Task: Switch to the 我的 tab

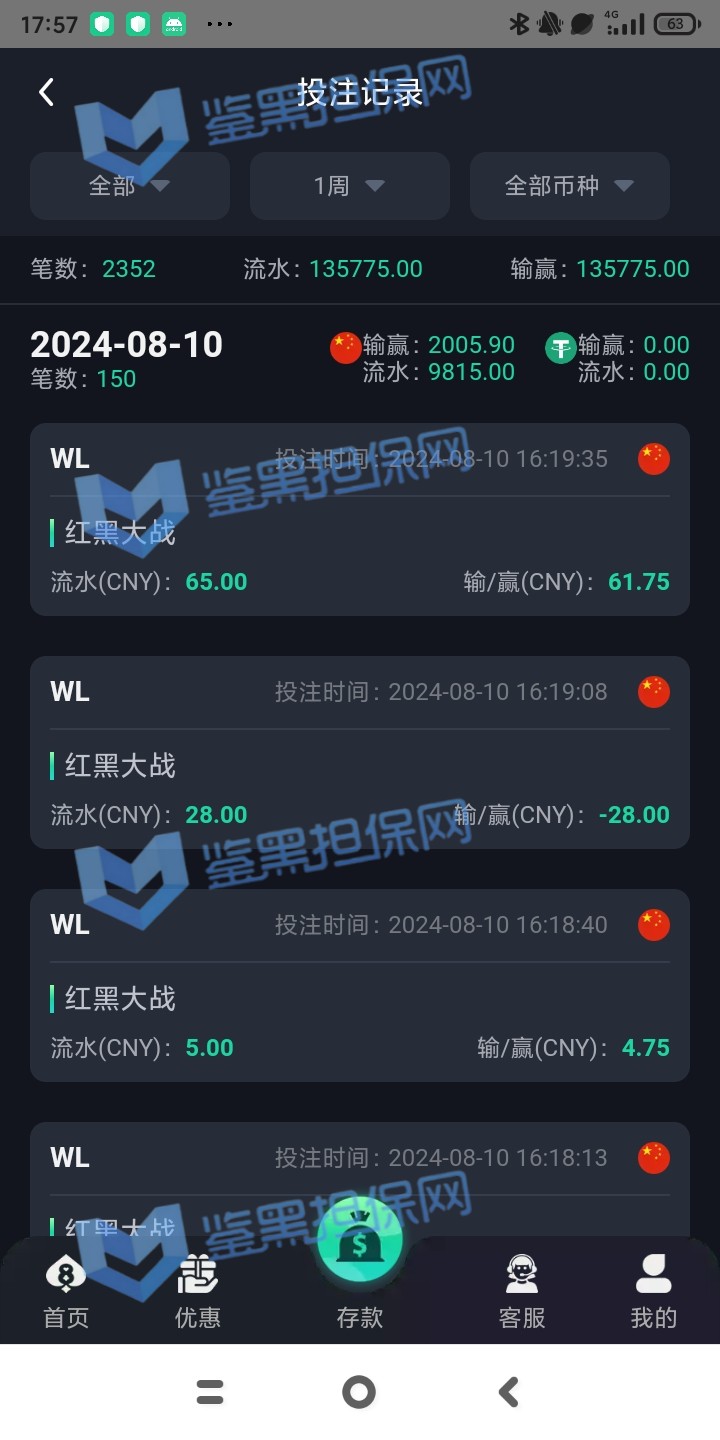Action: [653, 1292]
